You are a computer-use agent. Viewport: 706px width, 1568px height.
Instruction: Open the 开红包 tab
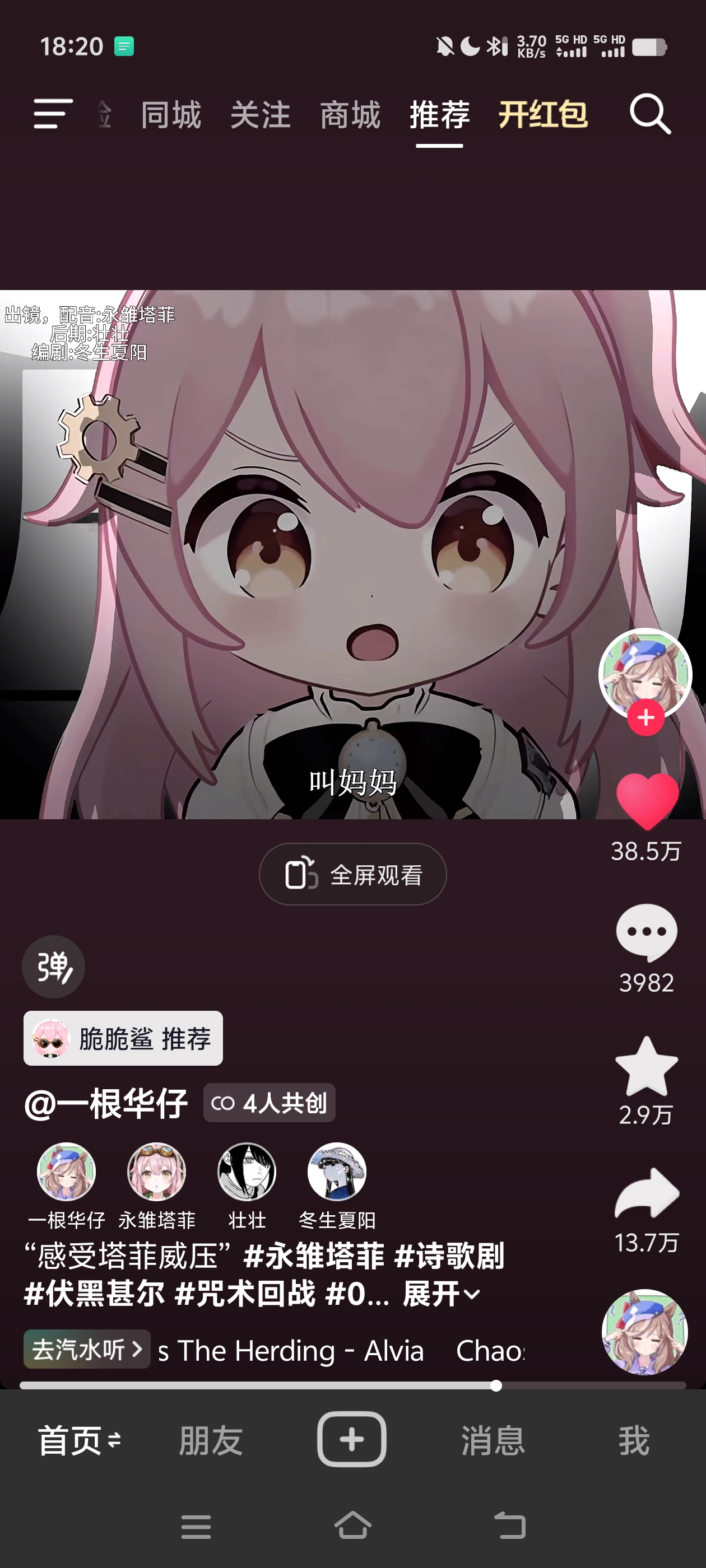[x=543, y=115]
